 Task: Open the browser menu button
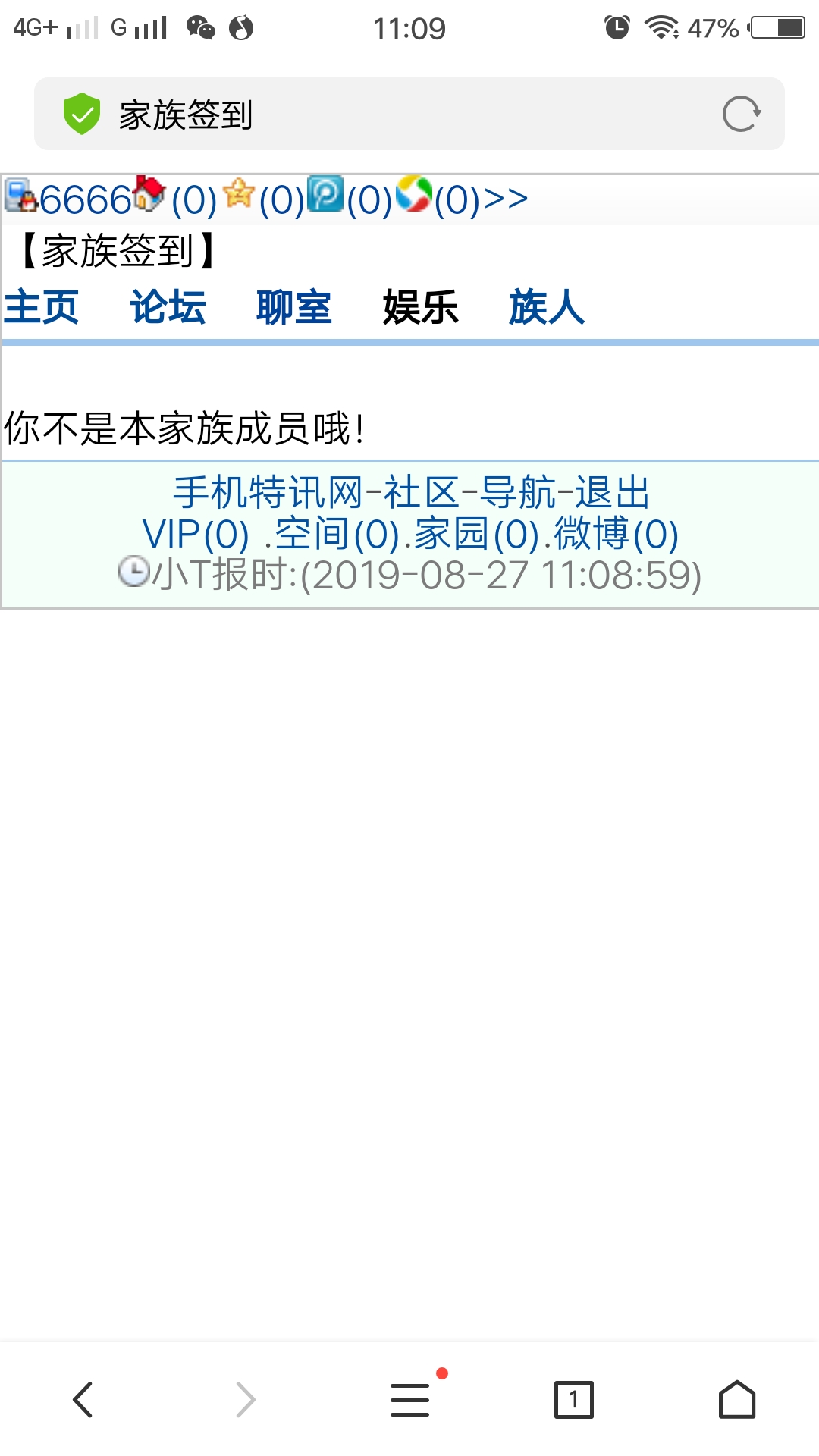pos(409,1399)
